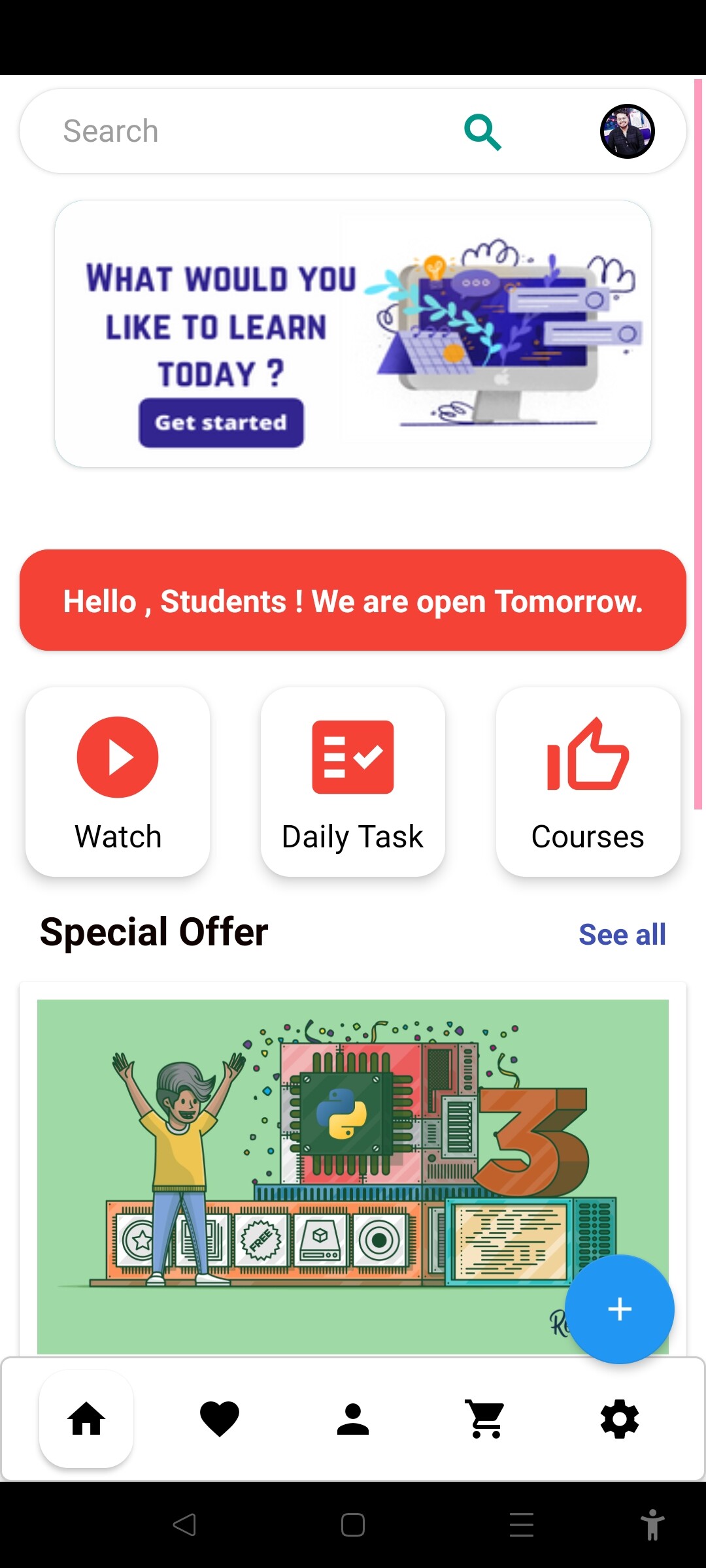This screenshot has width=706, height=1568.
Task: Open the profile avatar picture
Action: point(627,131)
